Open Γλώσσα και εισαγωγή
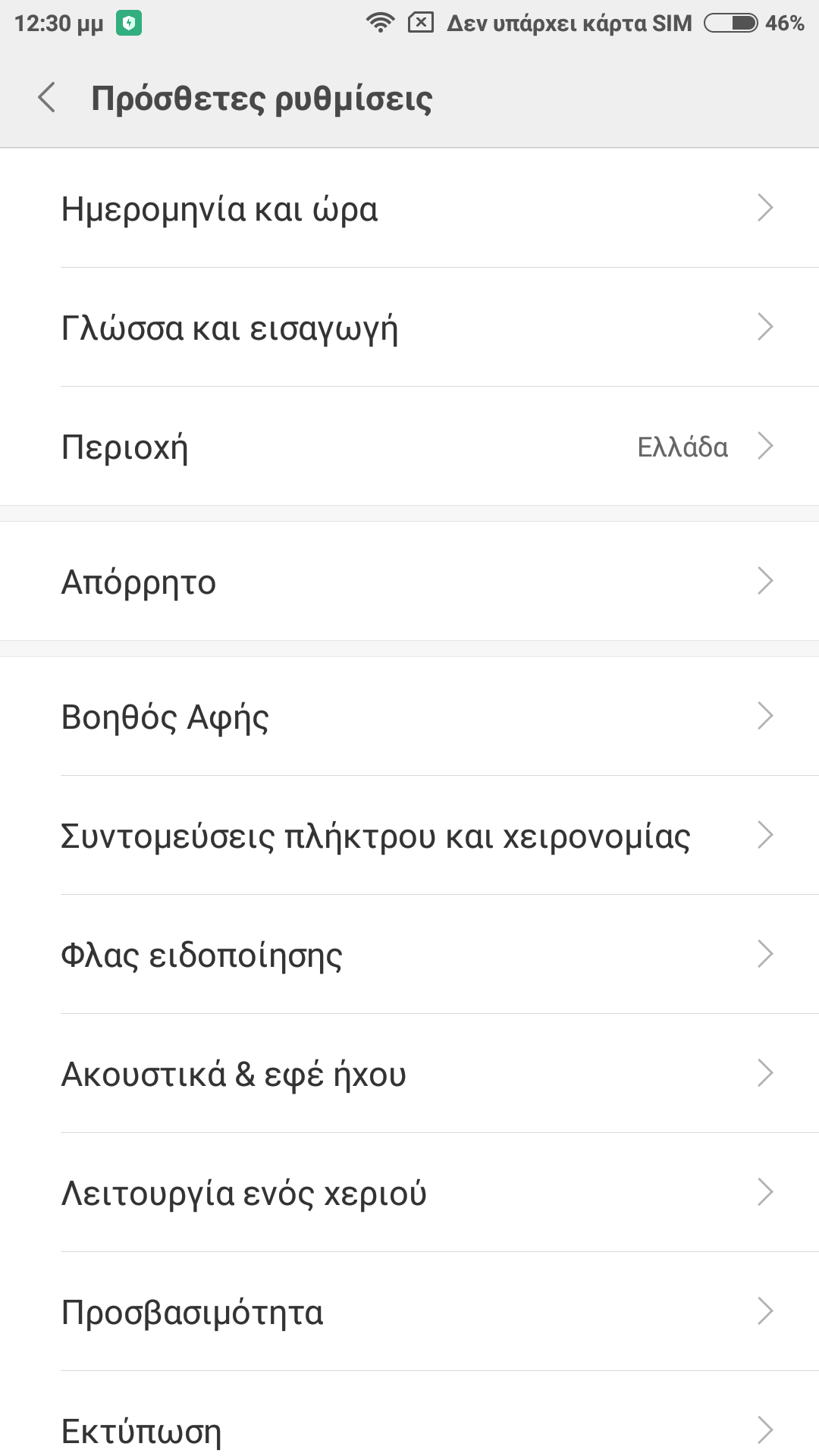The width and height of the screenshot is (819, 1456). pos(409,328)
